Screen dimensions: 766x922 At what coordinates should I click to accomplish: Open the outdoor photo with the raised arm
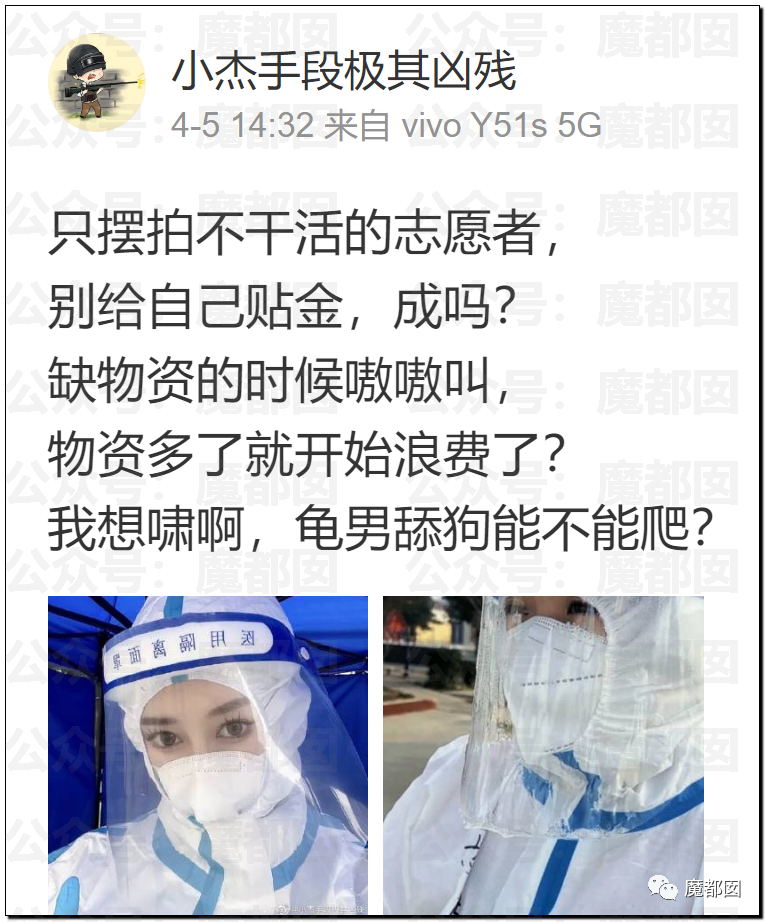pyautogui.click(x=543, y=755)
